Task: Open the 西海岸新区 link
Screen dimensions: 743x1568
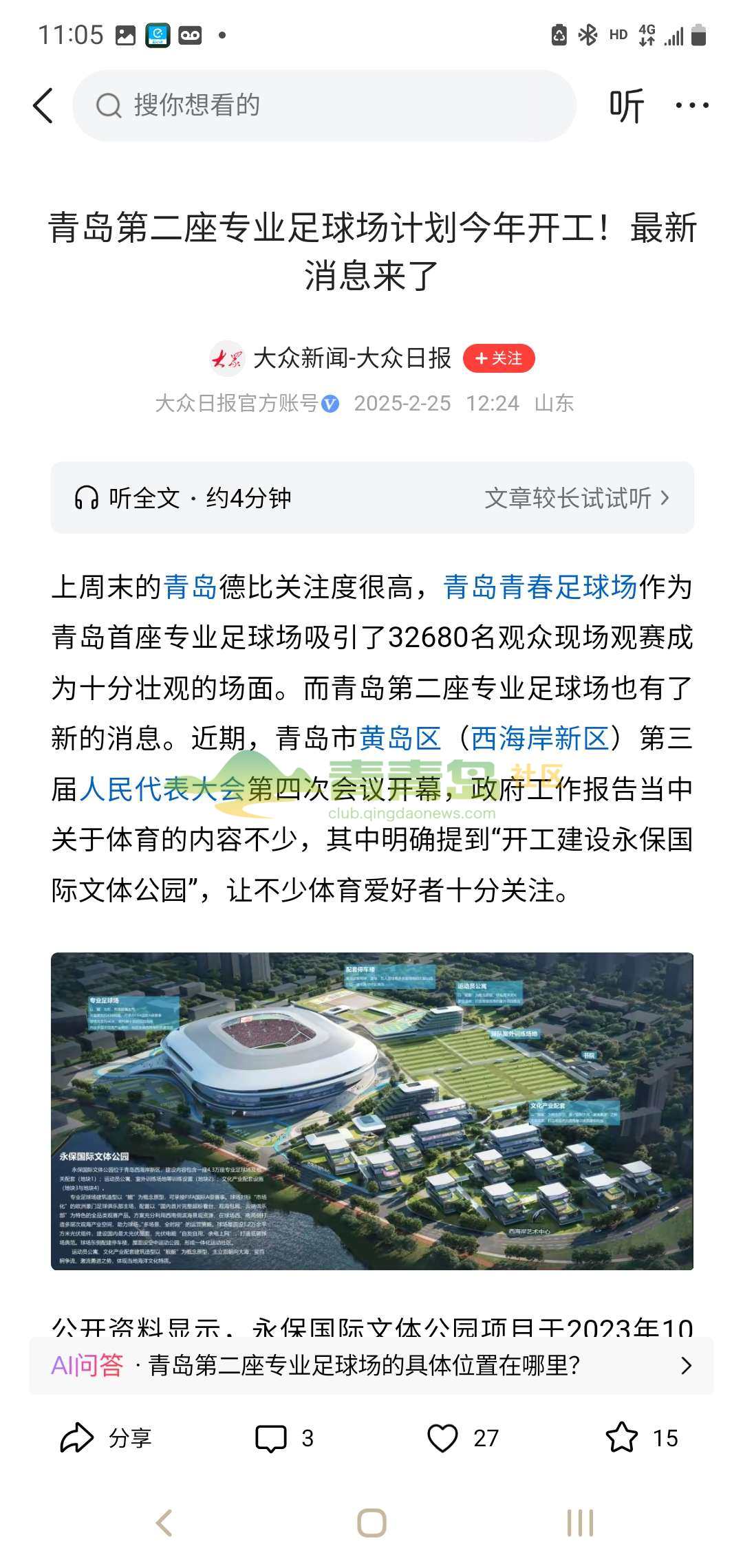Action: [540, 739]
